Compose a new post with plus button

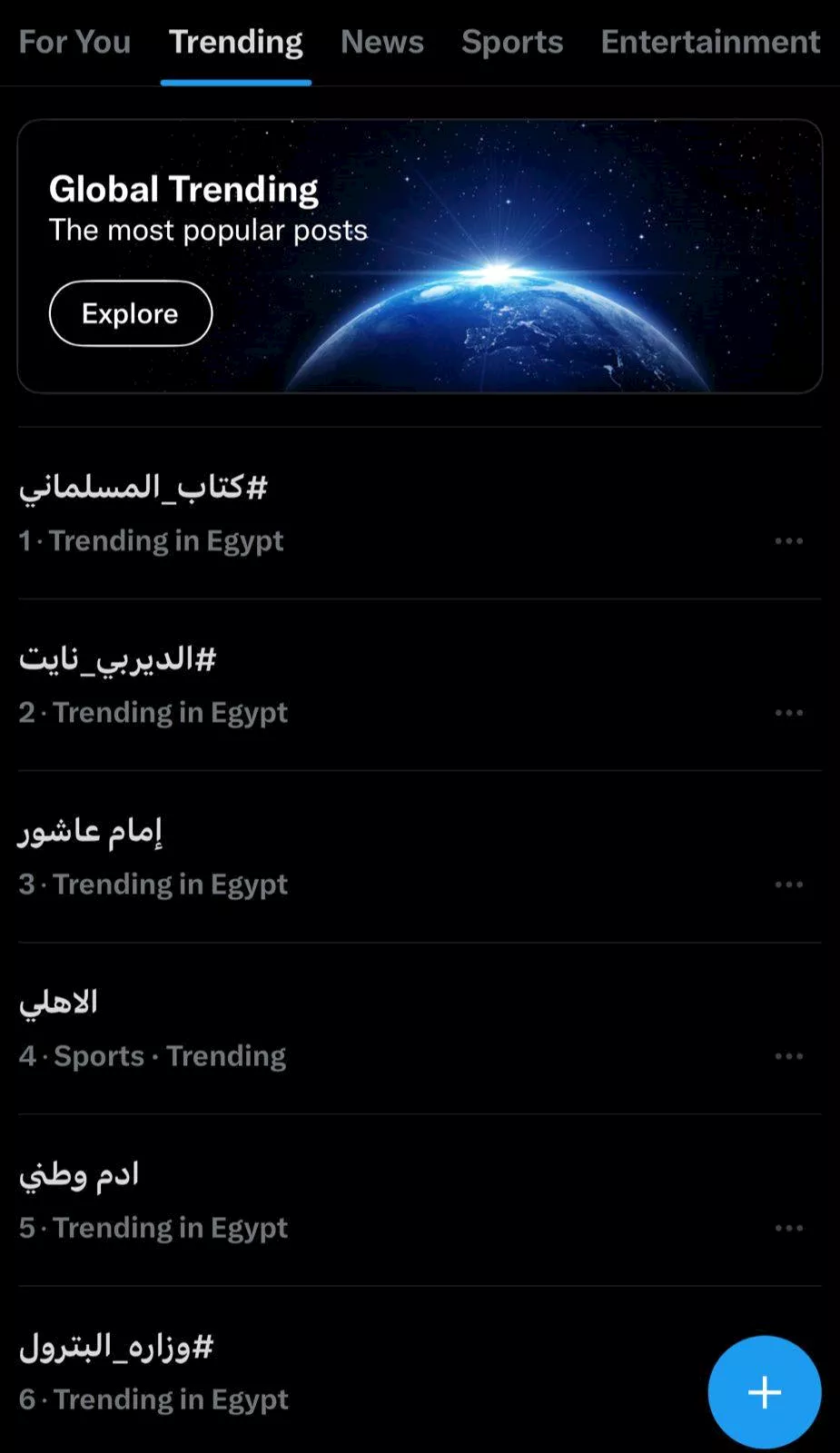click(764, 1391)
